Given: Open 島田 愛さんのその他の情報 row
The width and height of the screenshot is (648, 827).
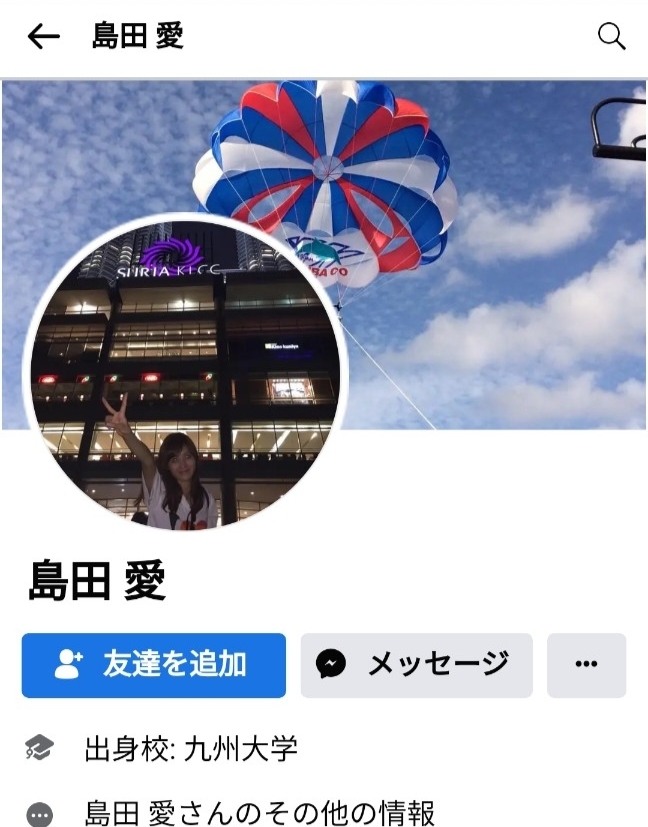Looking at the screenshot, I should coord(260,812).
